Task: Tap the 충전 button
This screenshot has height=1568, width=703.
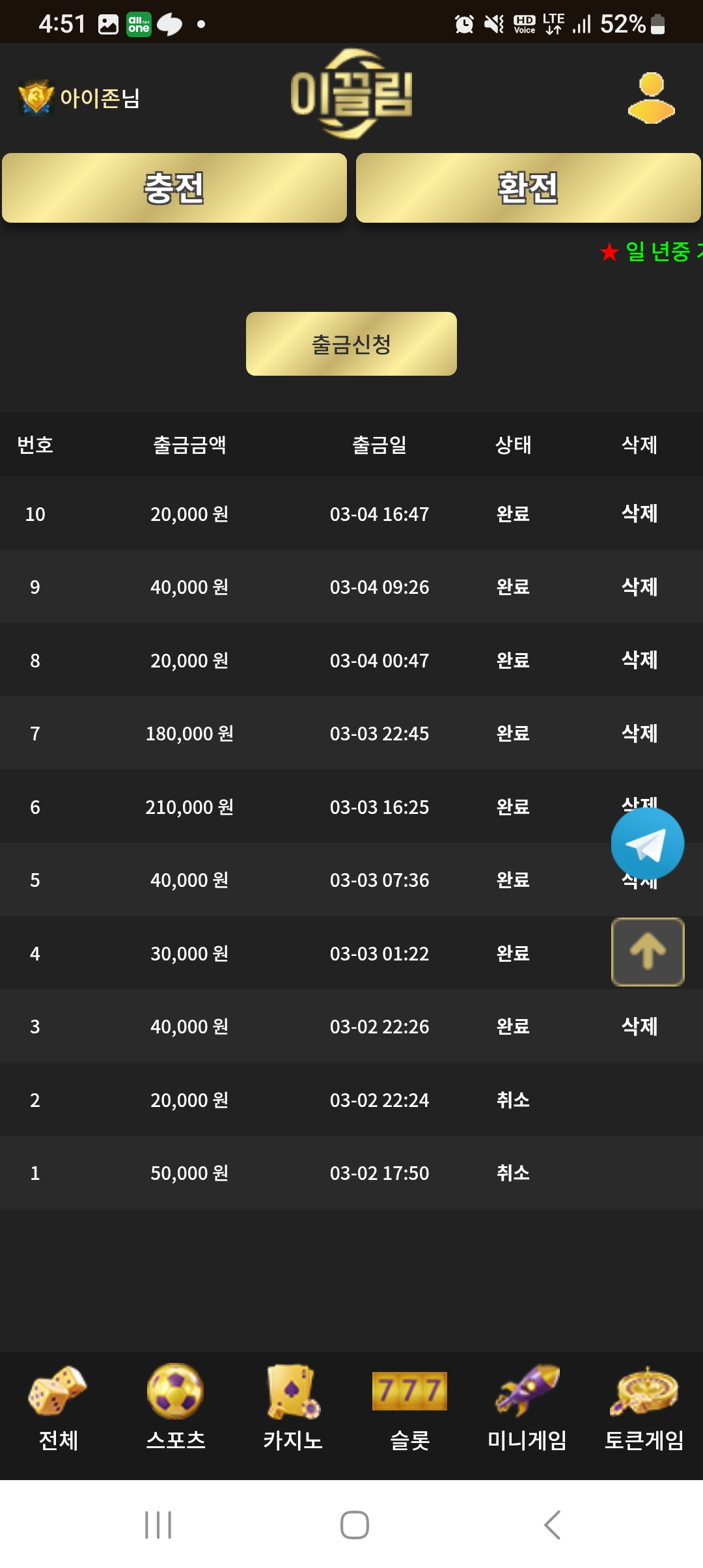Action: pyautogui.click(x=174, y=188)
